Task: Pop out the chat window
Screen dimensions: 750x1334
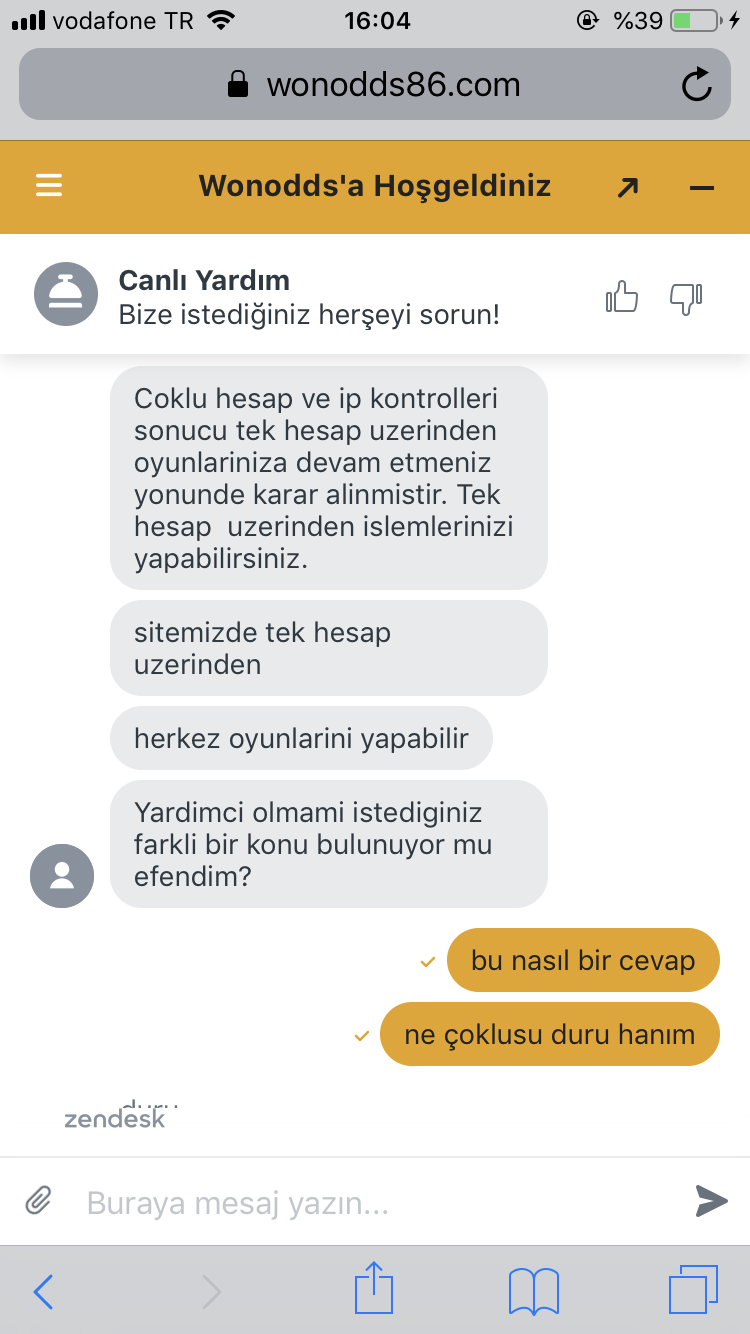Action: 627,187
